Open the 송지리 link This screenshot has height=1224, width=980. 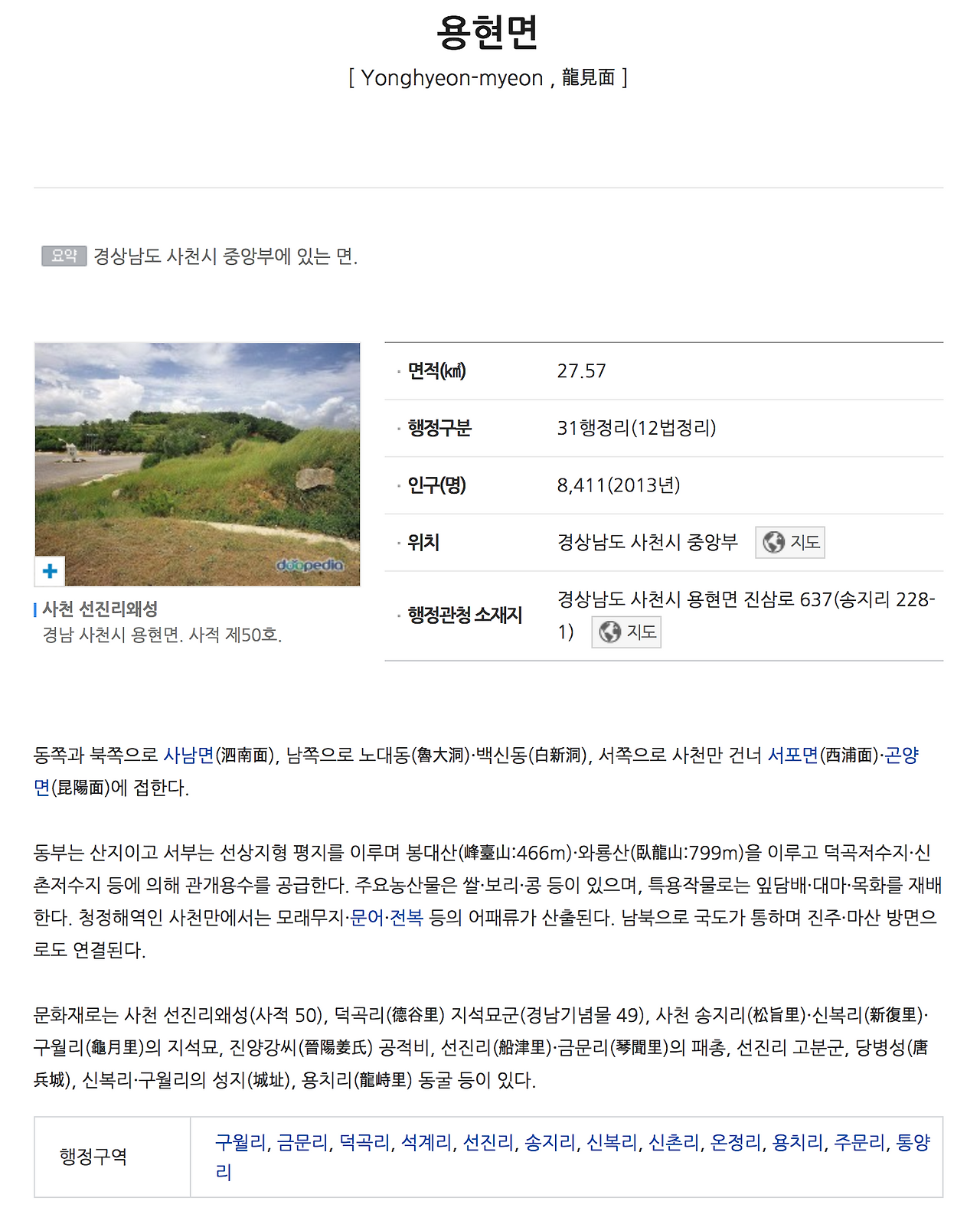point(550,1143)
